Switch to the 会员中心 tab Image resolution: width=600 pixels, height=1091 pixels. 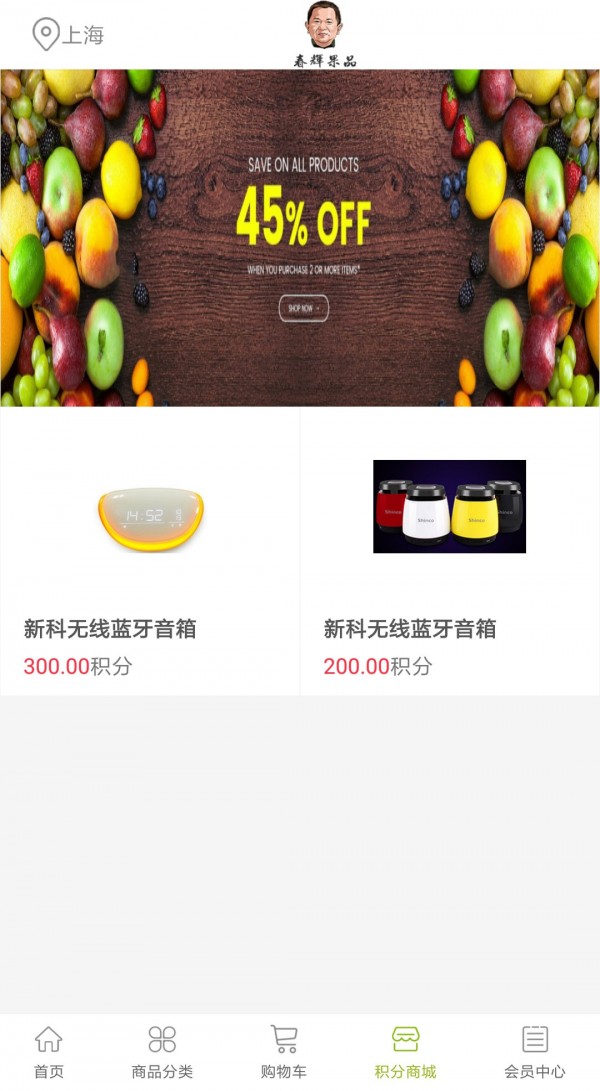pyautogui.click(x=535, y=1052)
